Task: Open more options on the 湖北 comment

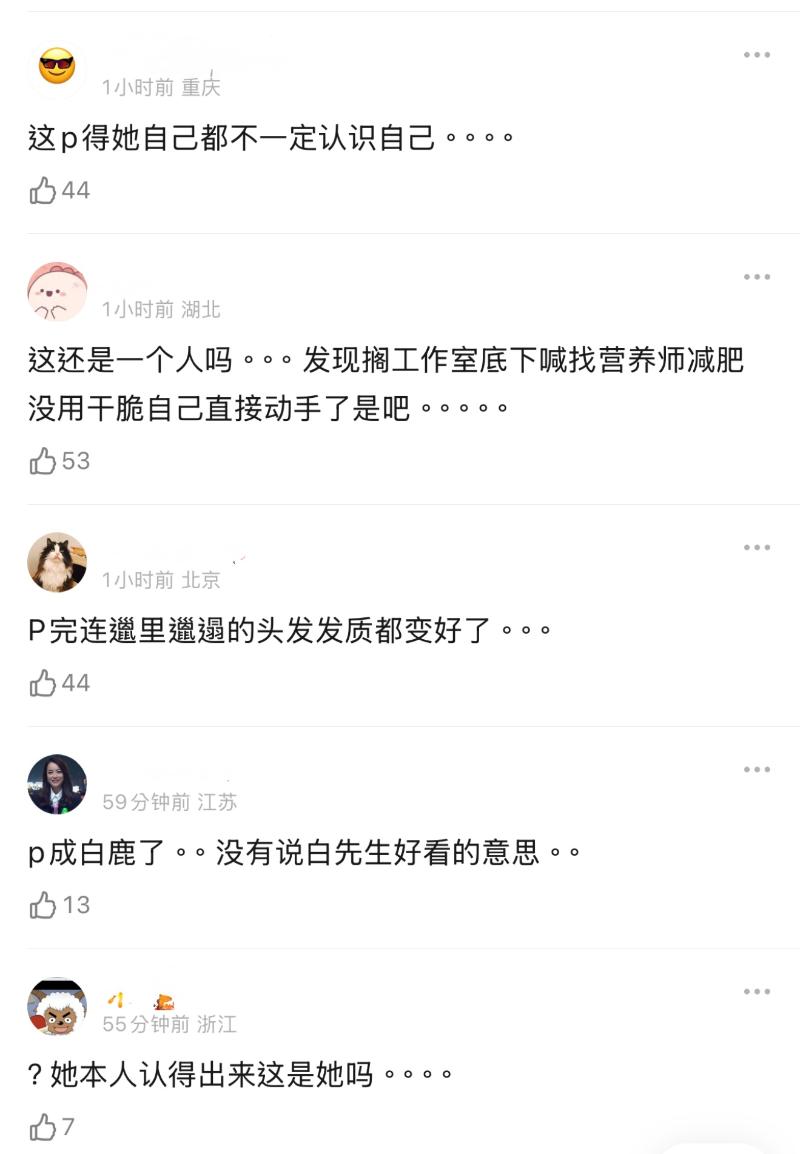Action: pos(757,277)
